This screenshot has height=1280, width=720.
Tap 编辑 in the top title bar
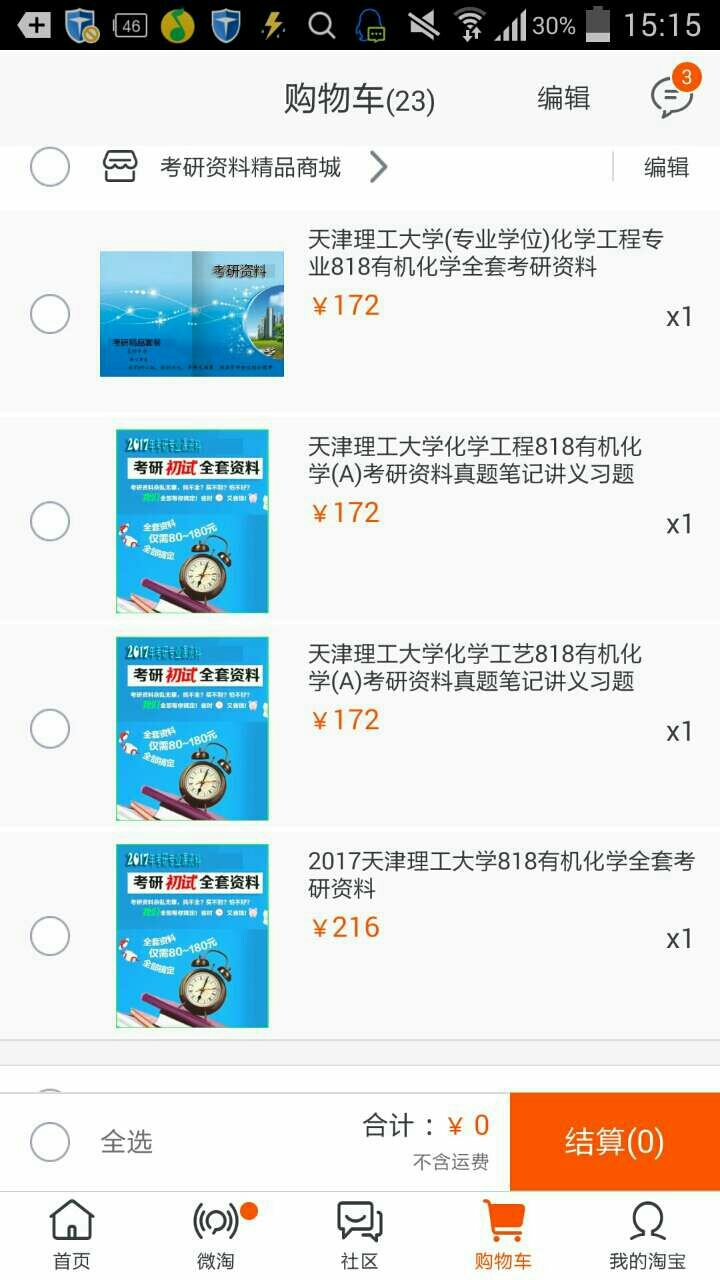click(564, 98)
